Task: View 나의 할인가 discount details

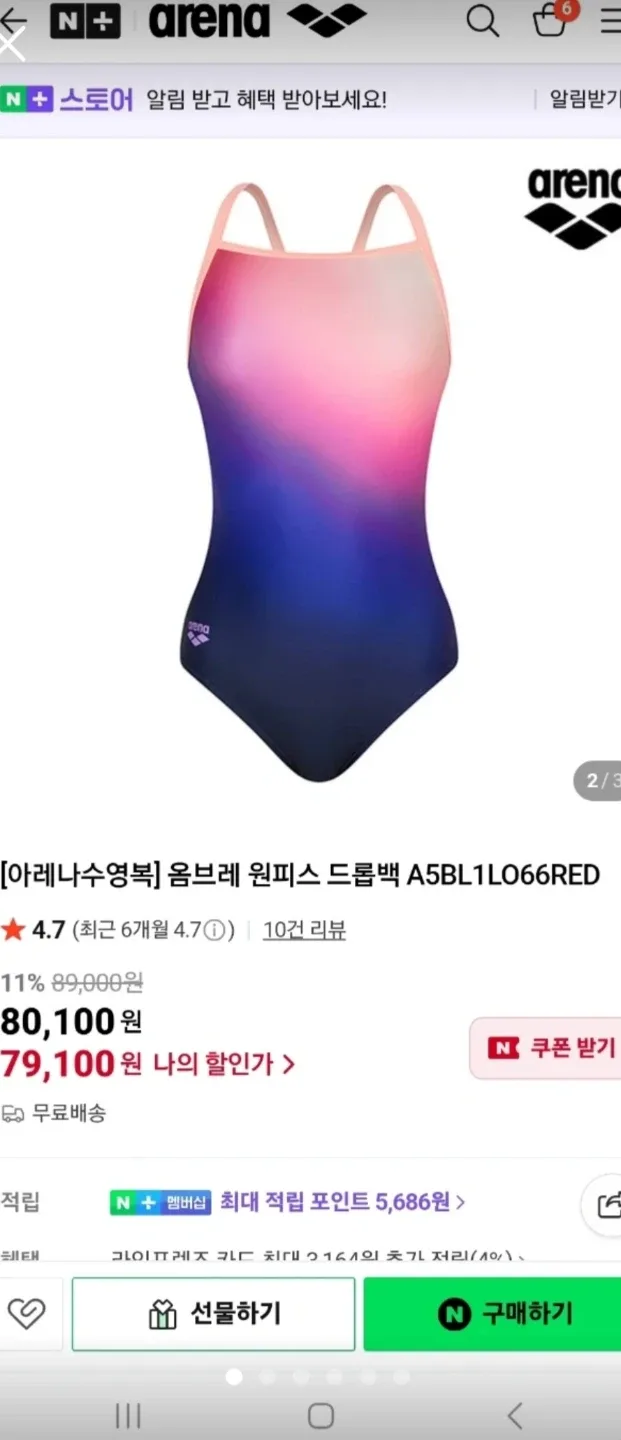Action: pyautogui.click(x=224, y=1064)
